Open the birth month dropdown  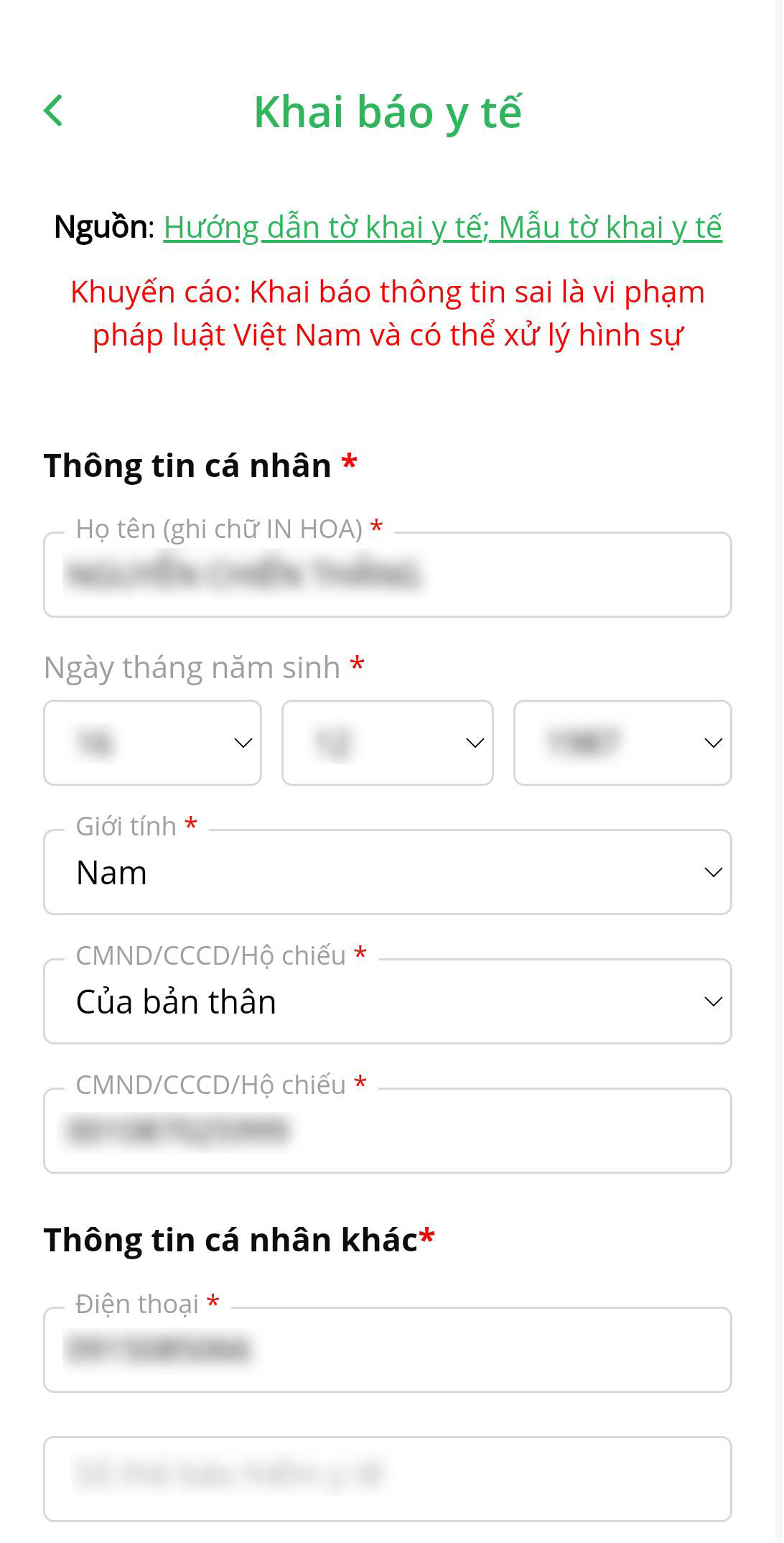pyautogui.click(x=388, y=743)
